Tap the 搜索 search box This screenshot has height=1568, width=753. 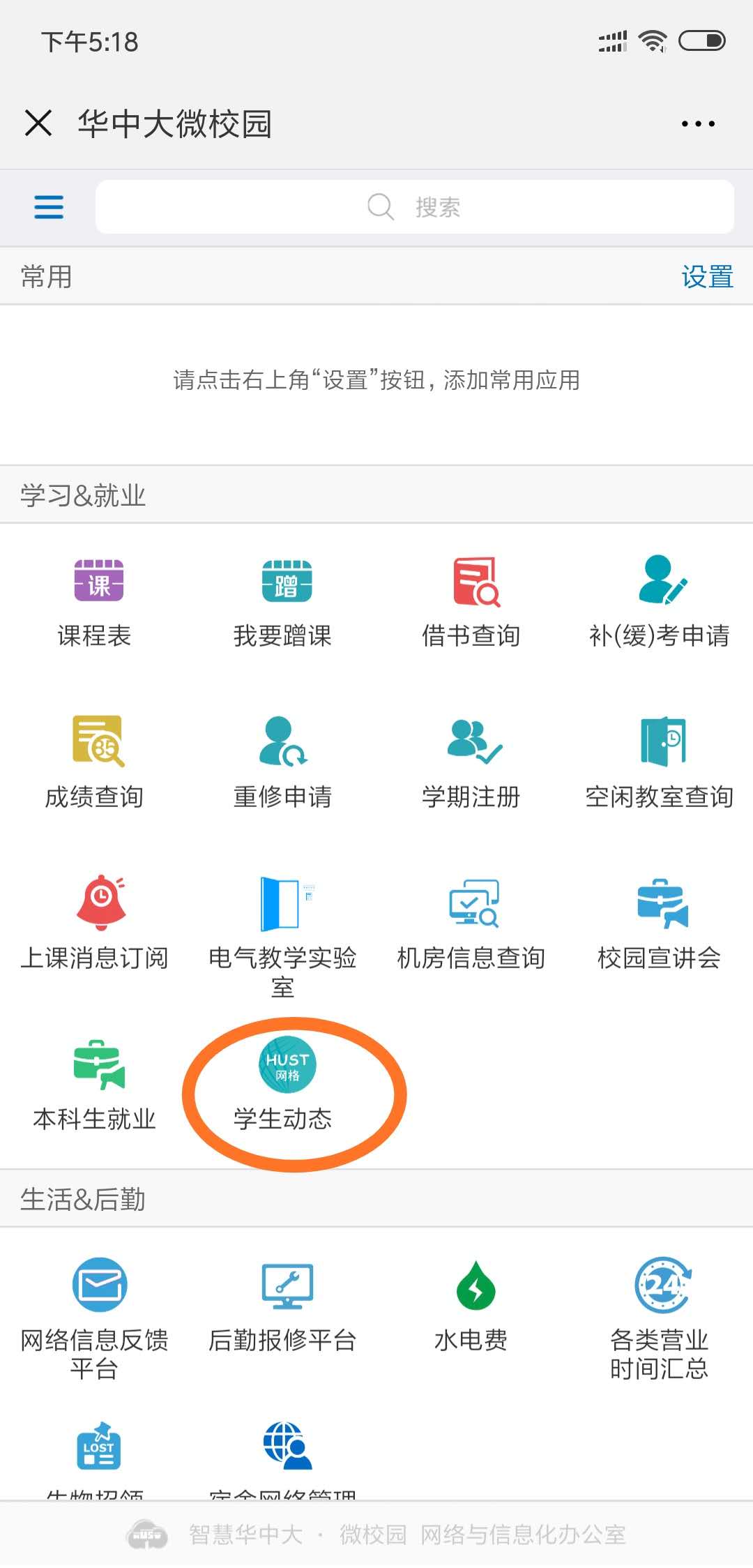414,207
